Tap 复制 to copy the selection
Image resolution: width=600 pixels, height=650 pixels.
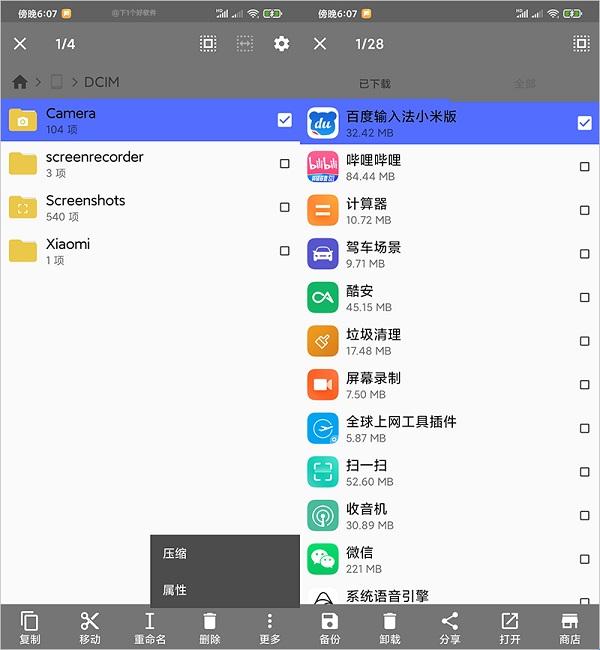coord(30,628)
